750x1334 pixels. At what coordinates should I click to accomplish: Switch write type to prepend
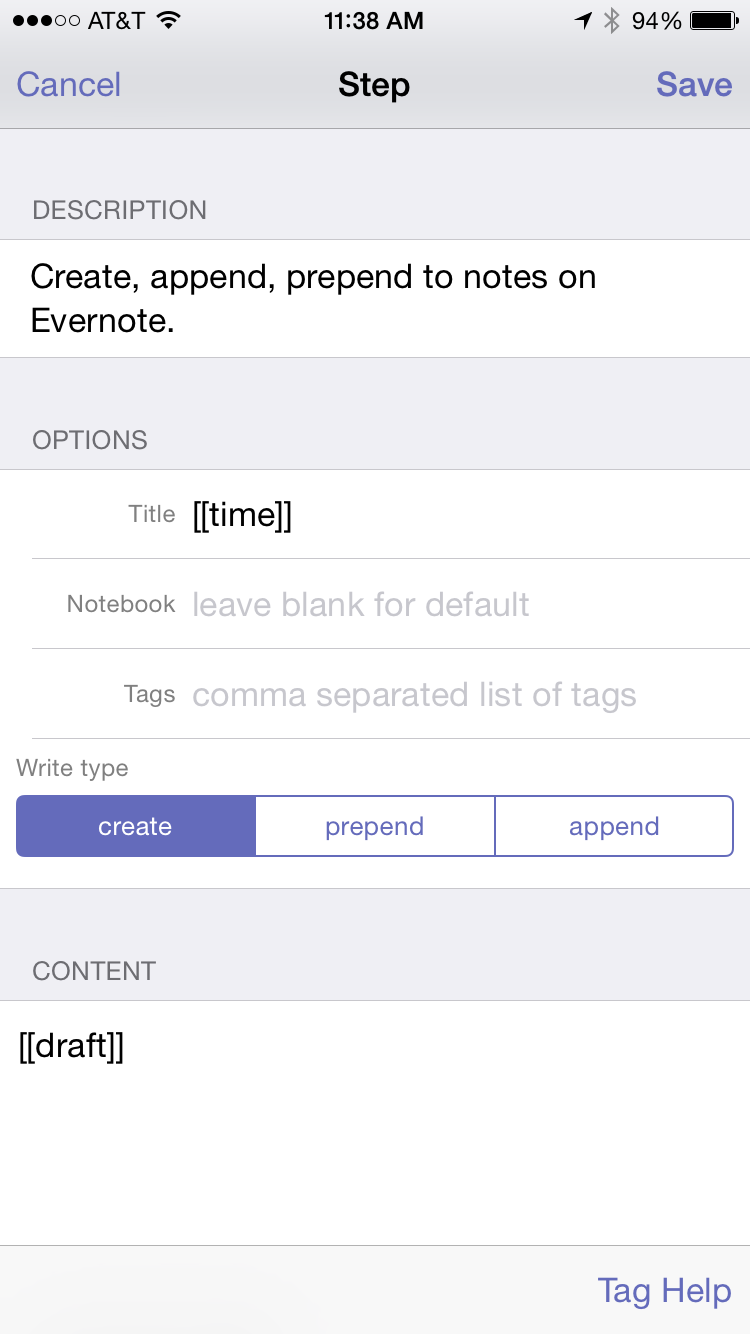[x=375, y=826]
